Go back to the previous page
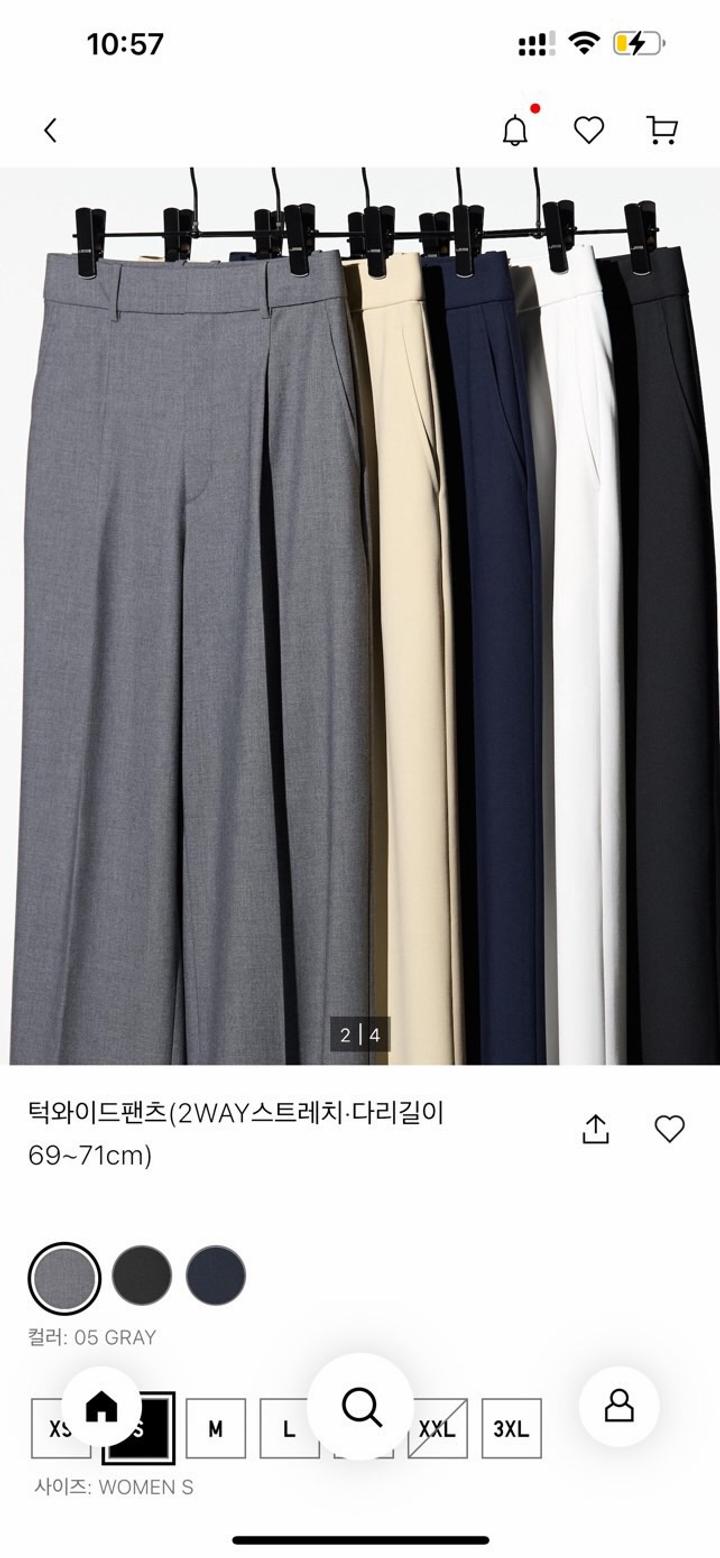Image resolution: width=720 pixels, height=1558 pixels. pyautogui.click(x=51, y=130)
